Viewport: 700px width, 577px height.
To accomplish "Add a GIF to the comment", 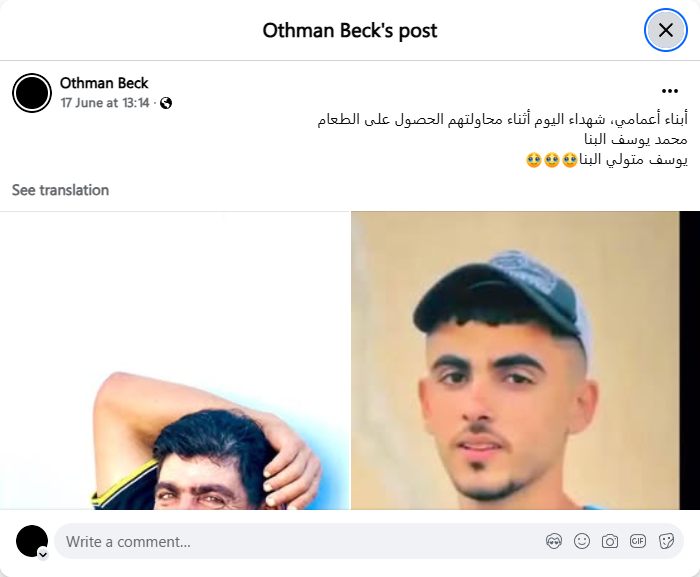I will tap(638, 541).
